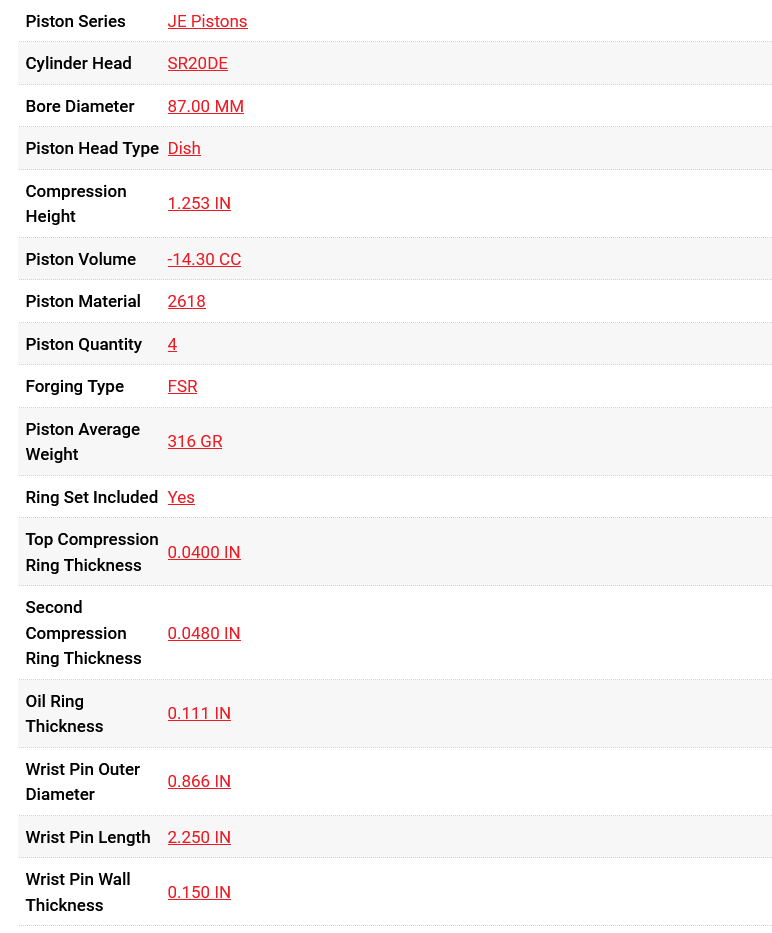Open the FSR forging type link

[182, 386]
